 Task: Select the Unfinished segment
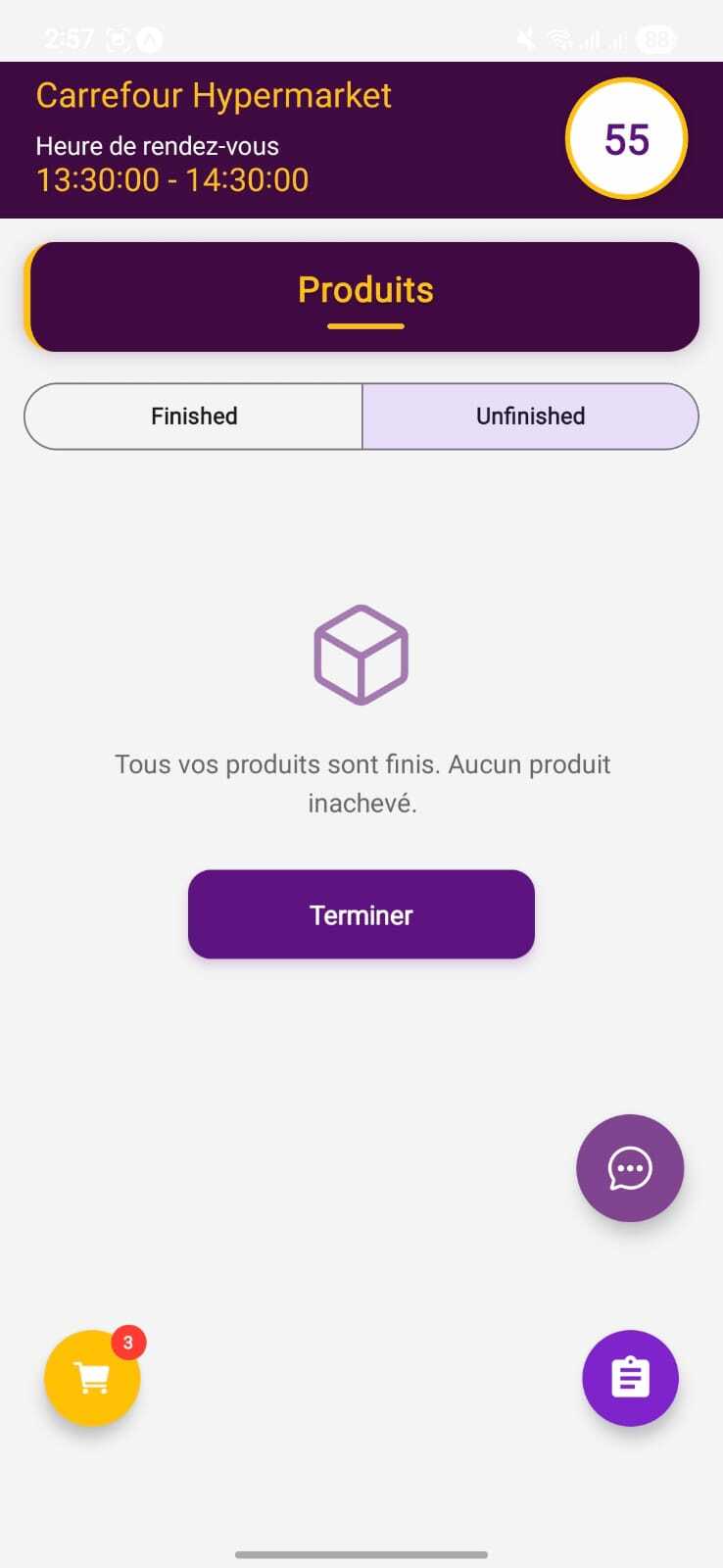(530, 416)
